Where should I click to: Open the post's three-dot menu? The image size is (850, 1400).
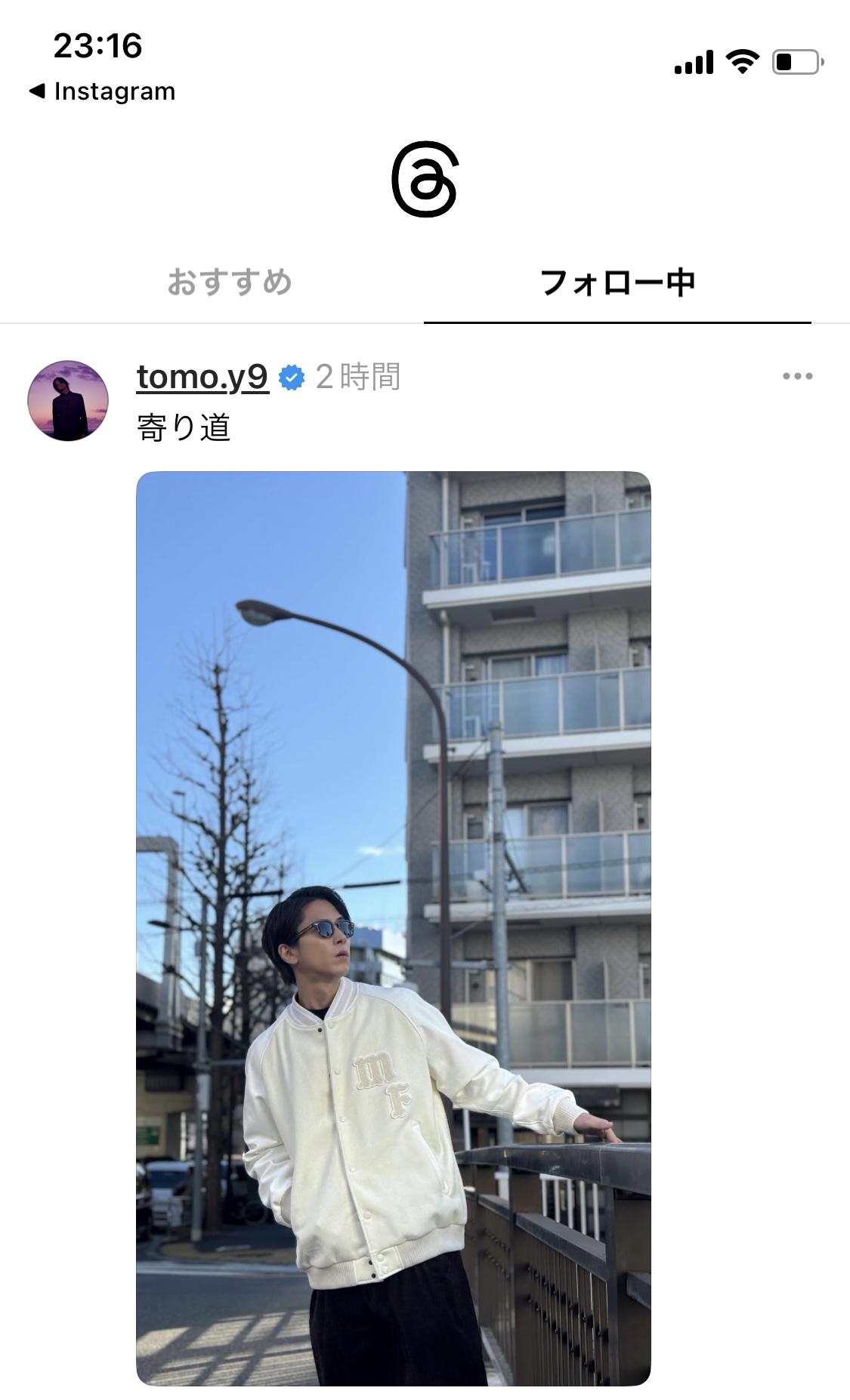click(x=798, y=376)
